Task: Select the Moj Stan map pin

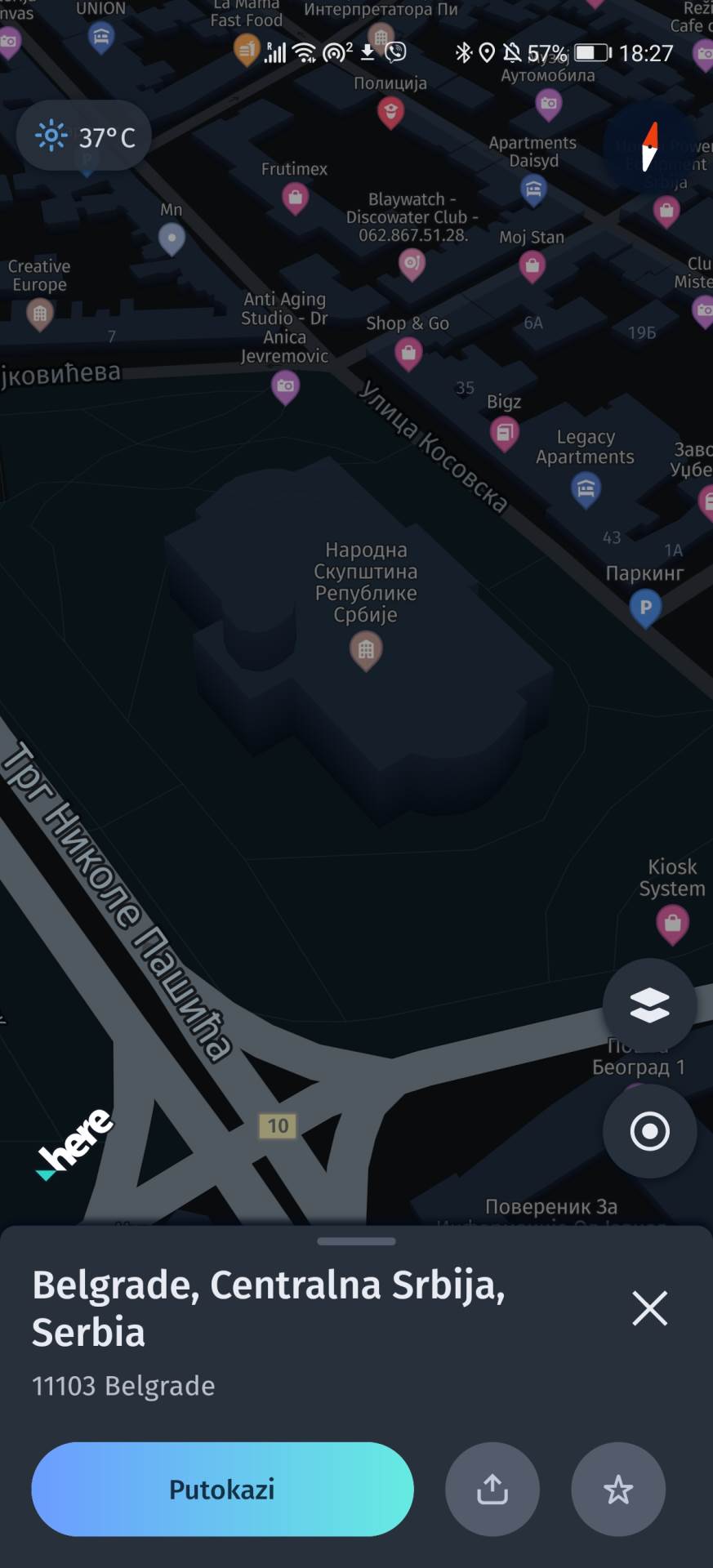Action: [532, 265]
